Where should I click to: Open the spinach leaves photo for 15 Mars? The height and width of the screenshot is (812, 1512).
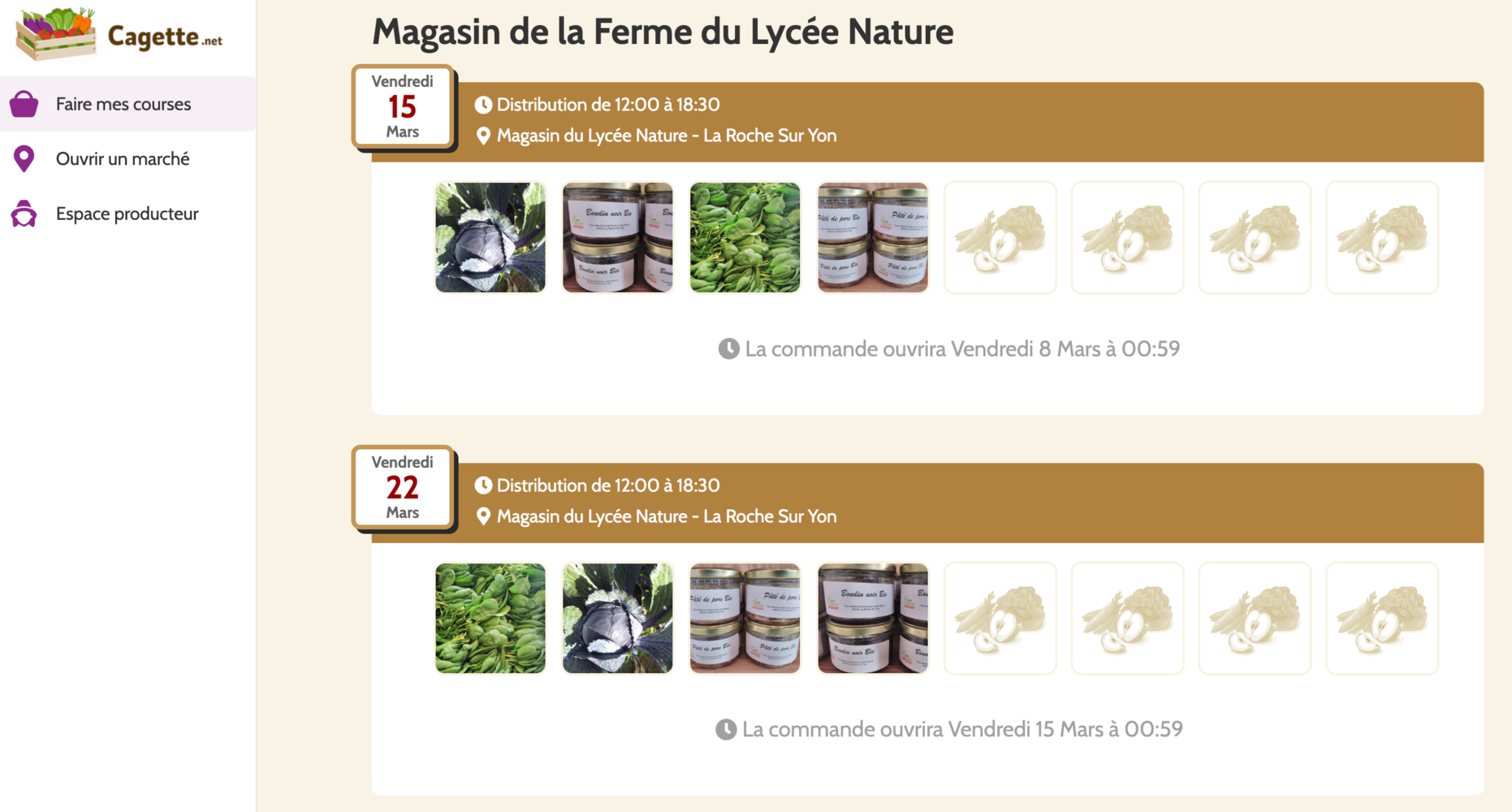745,237
